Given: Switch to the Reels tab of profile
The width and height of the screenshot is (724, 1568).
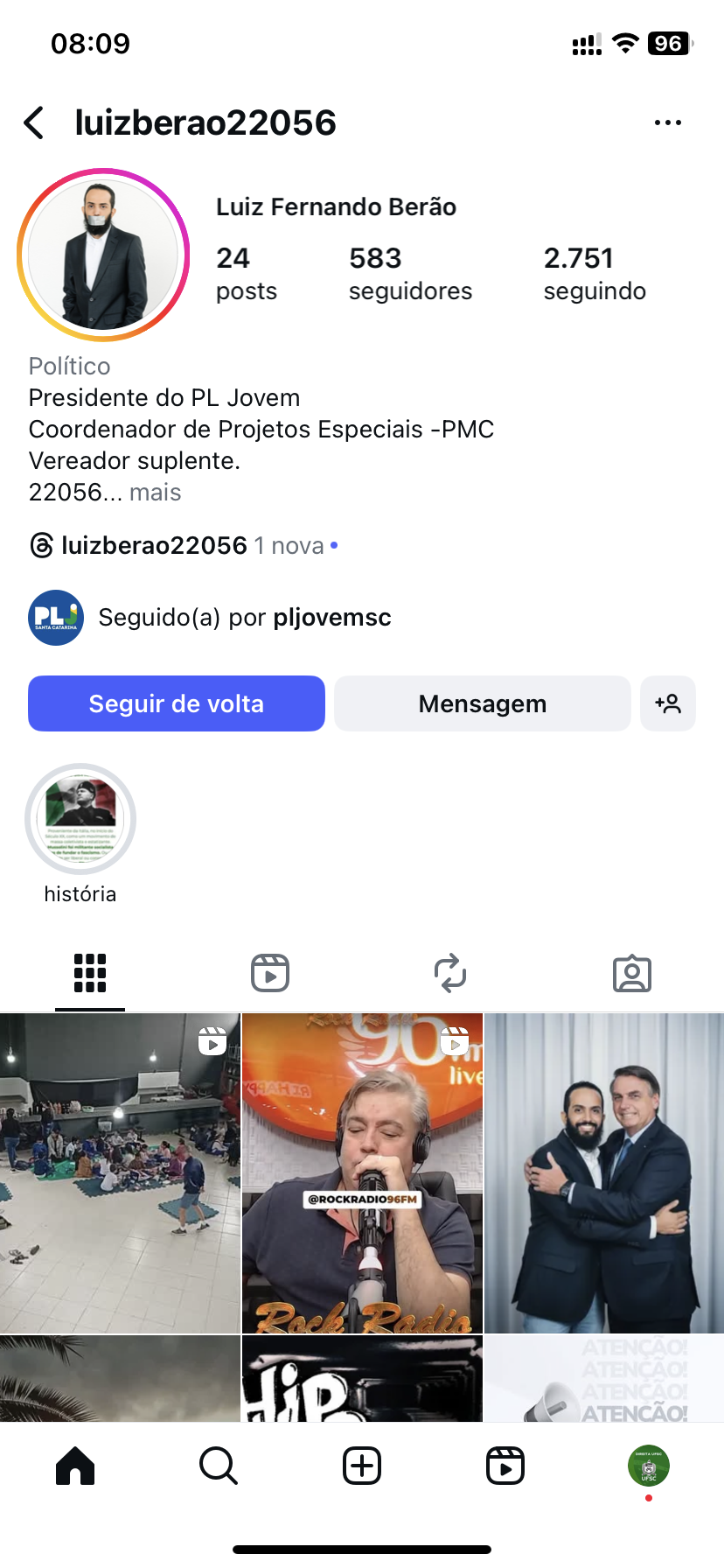Looking at the screenshot, I should [270, 973].
